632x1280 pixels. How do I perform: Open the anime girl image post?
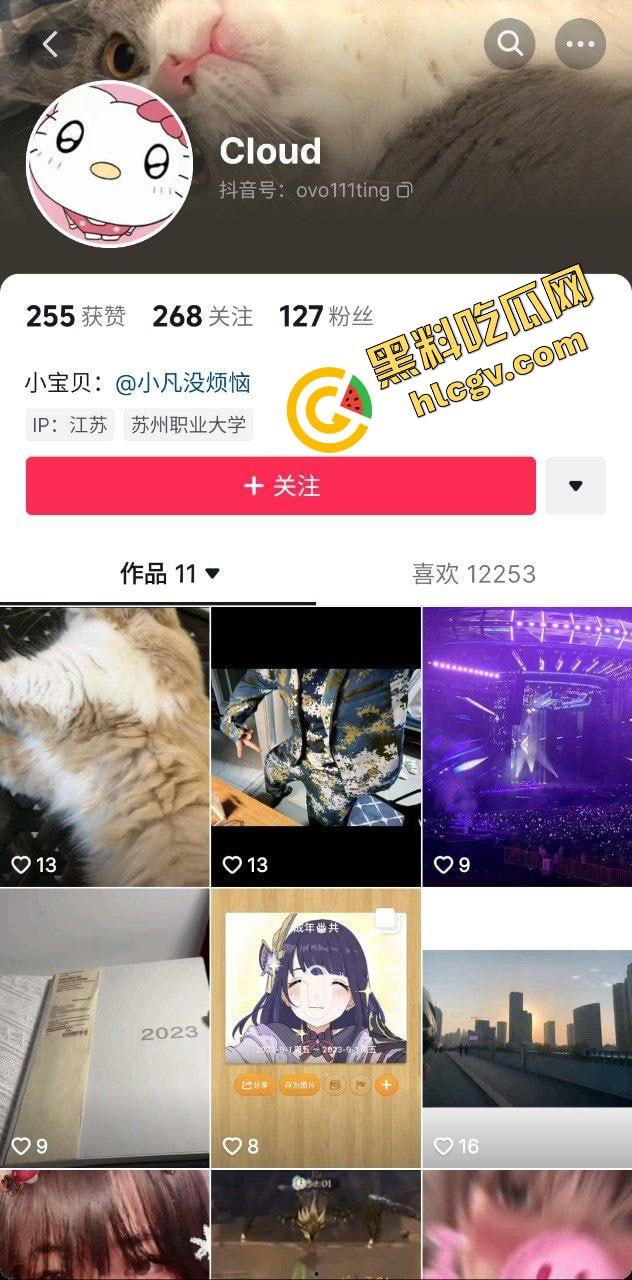(x=316, y=1028)
